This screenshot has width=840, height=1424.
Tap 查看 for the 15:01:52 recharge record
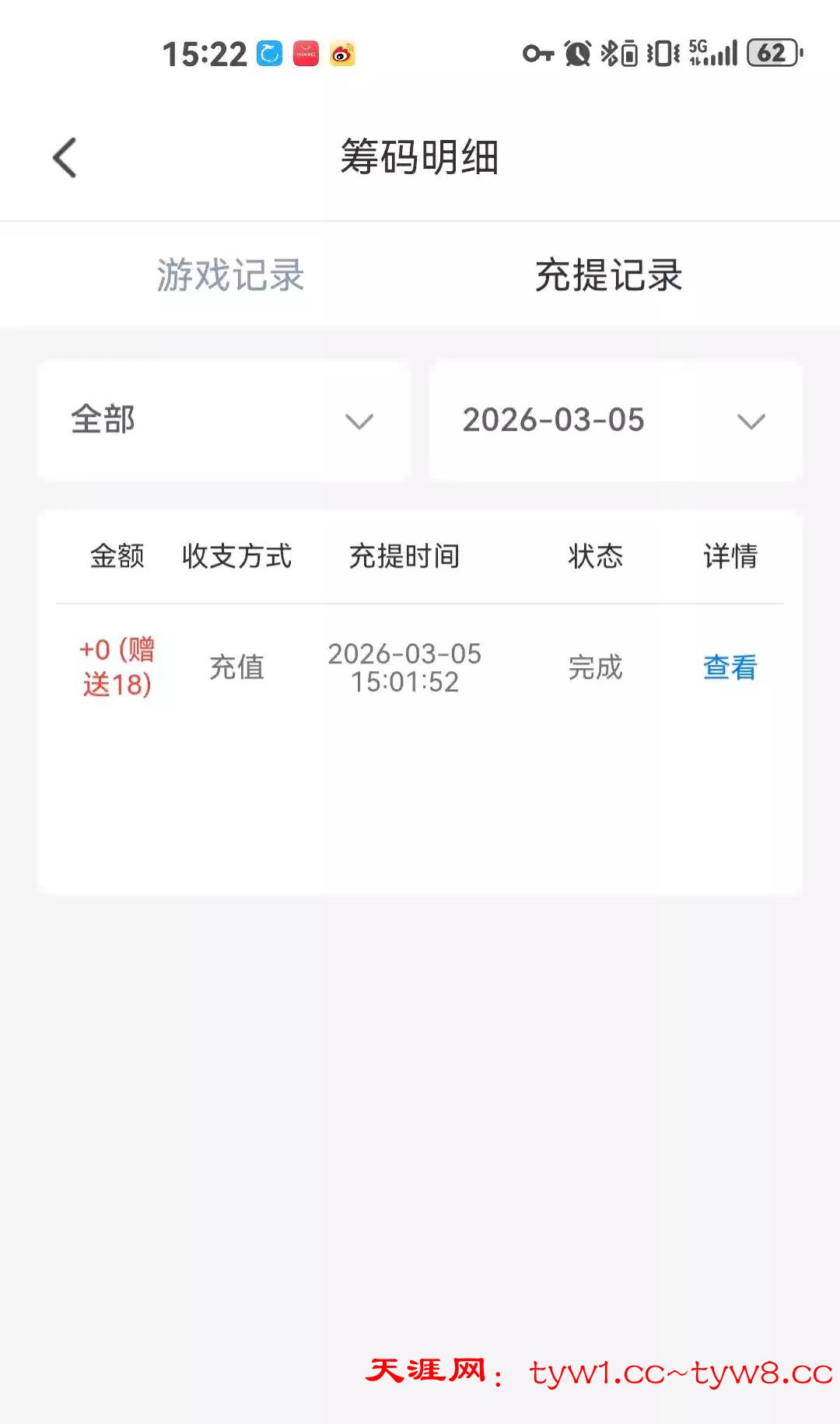pos(729,667)
